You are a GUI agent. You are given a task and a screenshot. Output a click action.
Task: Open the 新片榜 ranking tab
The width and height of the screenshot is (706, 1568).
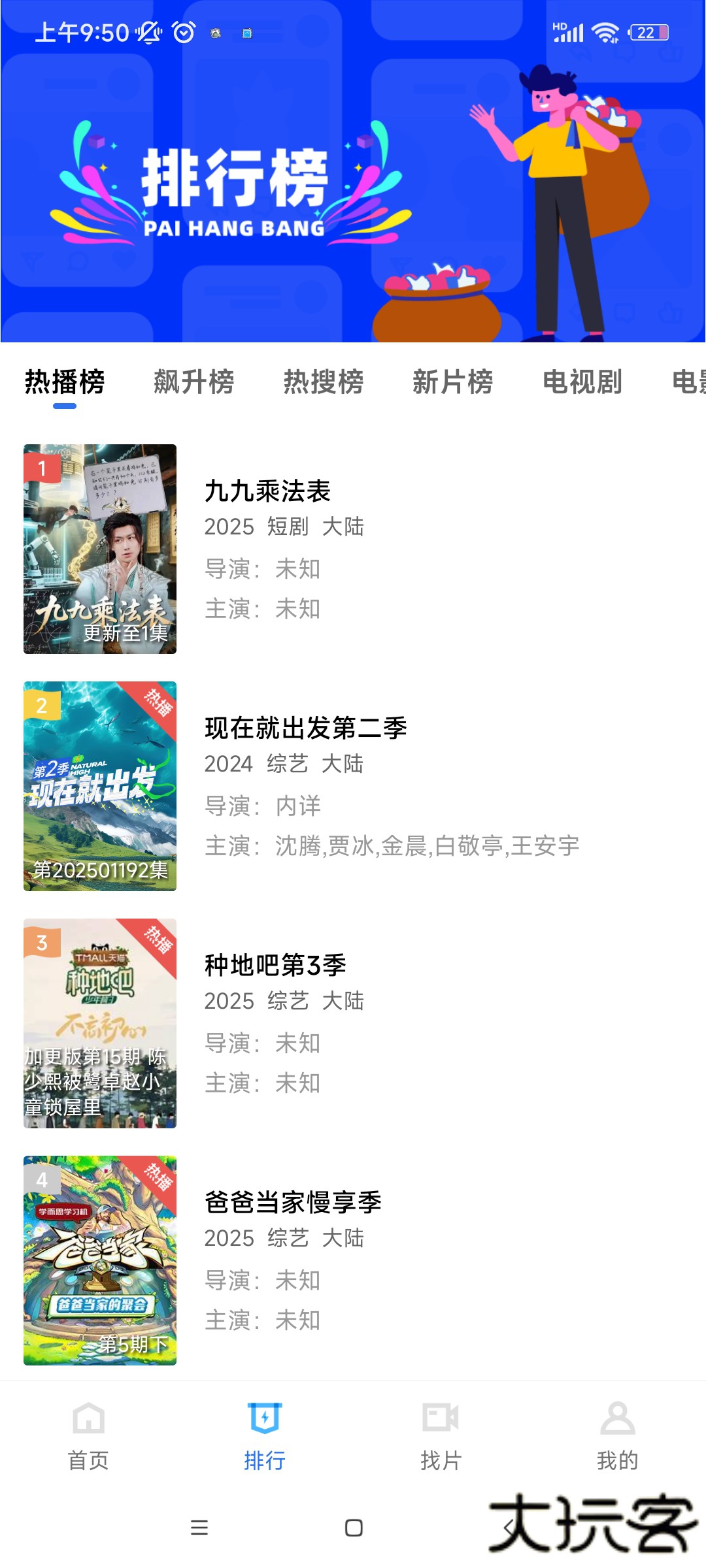[452, 382]
